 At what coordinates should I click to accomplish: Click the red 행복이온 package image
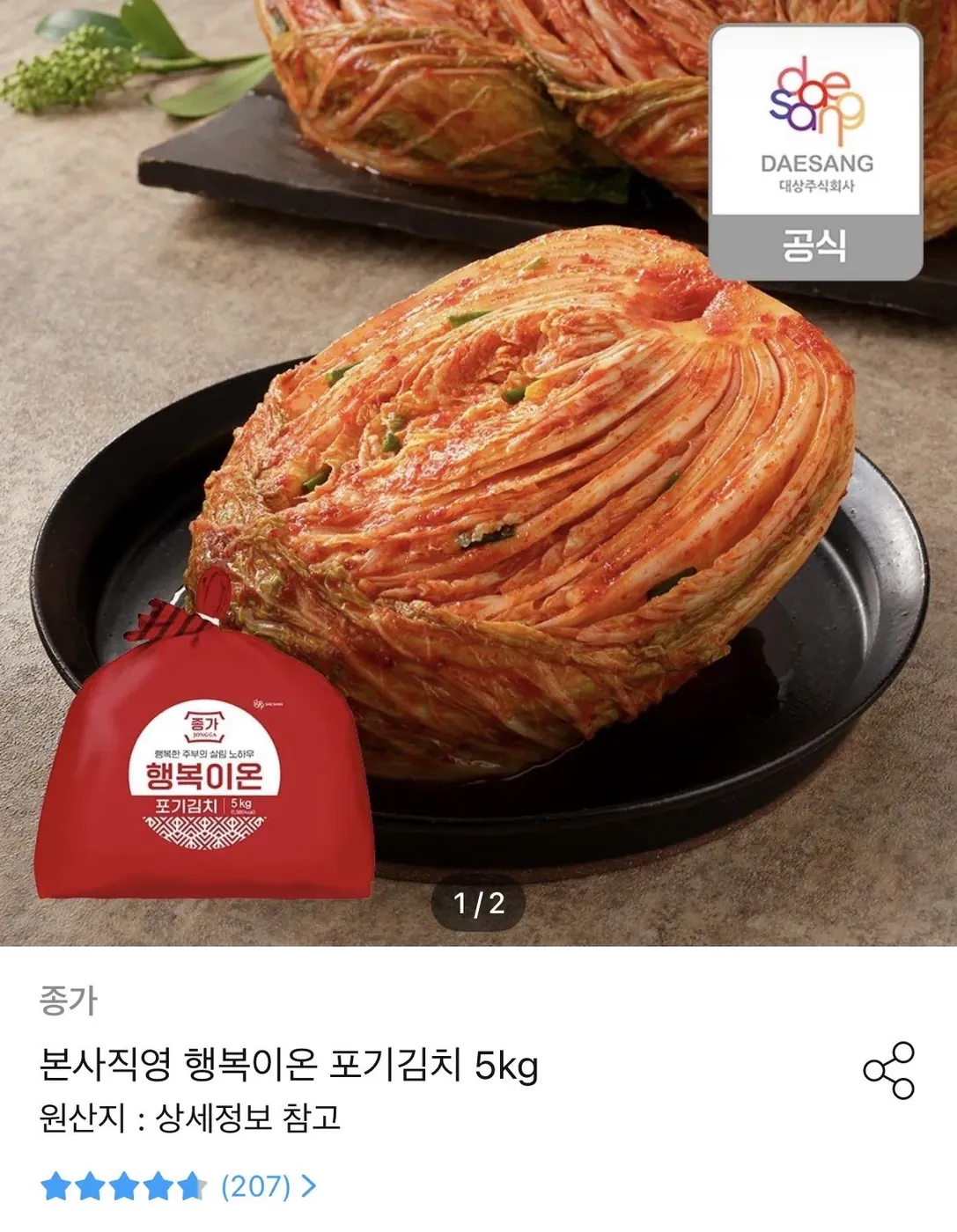pos(207,774)
